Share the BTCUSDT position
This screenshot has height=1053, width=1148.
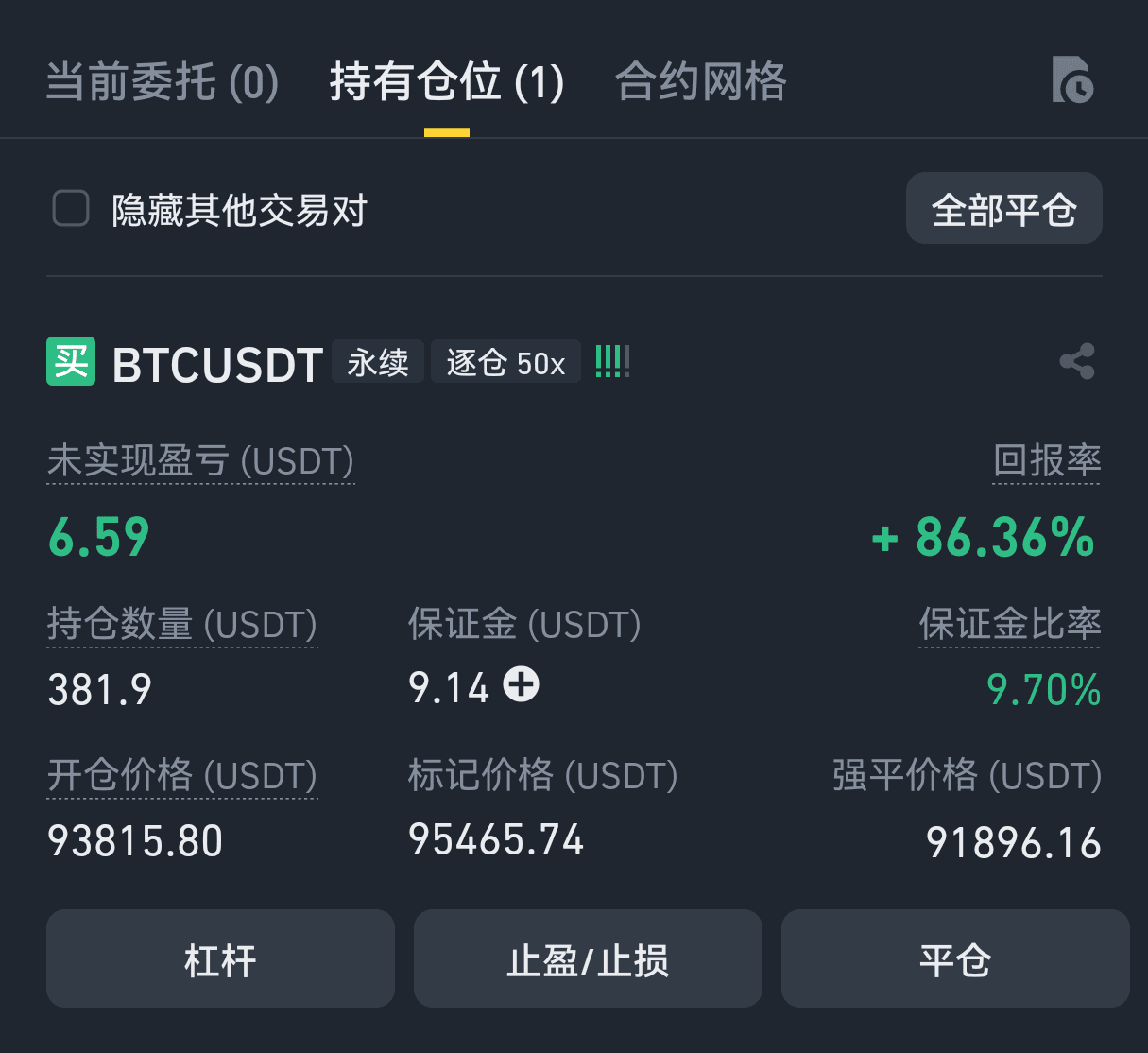click(1077, 361)
